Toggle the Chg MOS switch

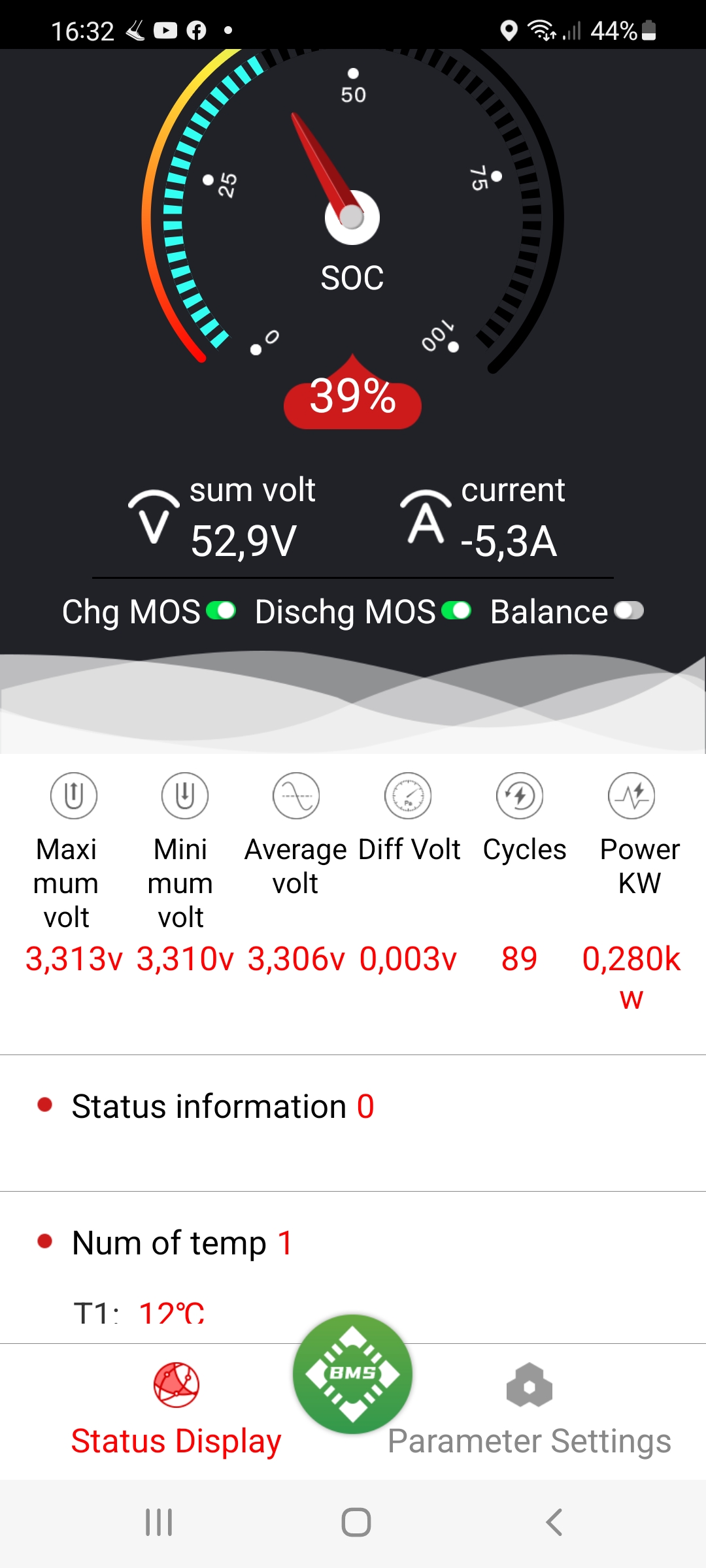point(221,611)
